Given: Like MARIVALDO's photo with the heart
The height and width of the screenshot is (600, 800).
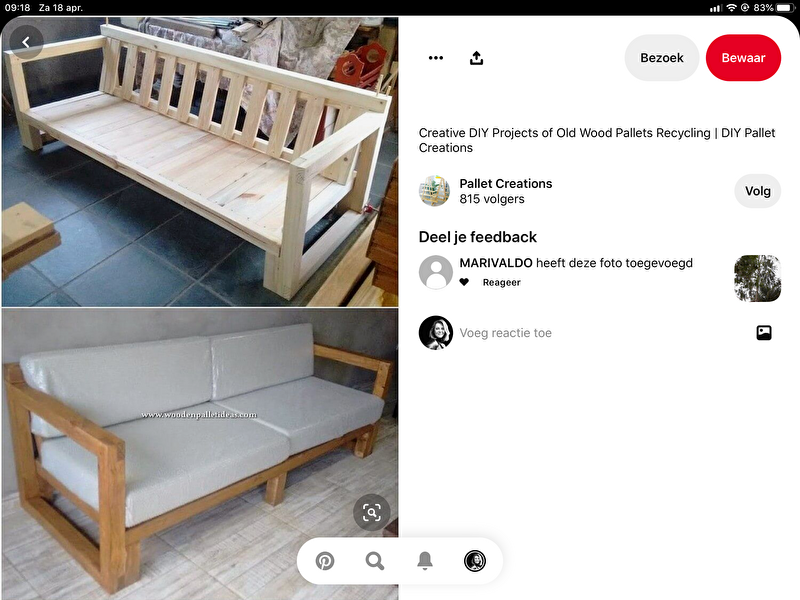Looking at the screenshot, I should pyautogui.click(x=464, y=283).
